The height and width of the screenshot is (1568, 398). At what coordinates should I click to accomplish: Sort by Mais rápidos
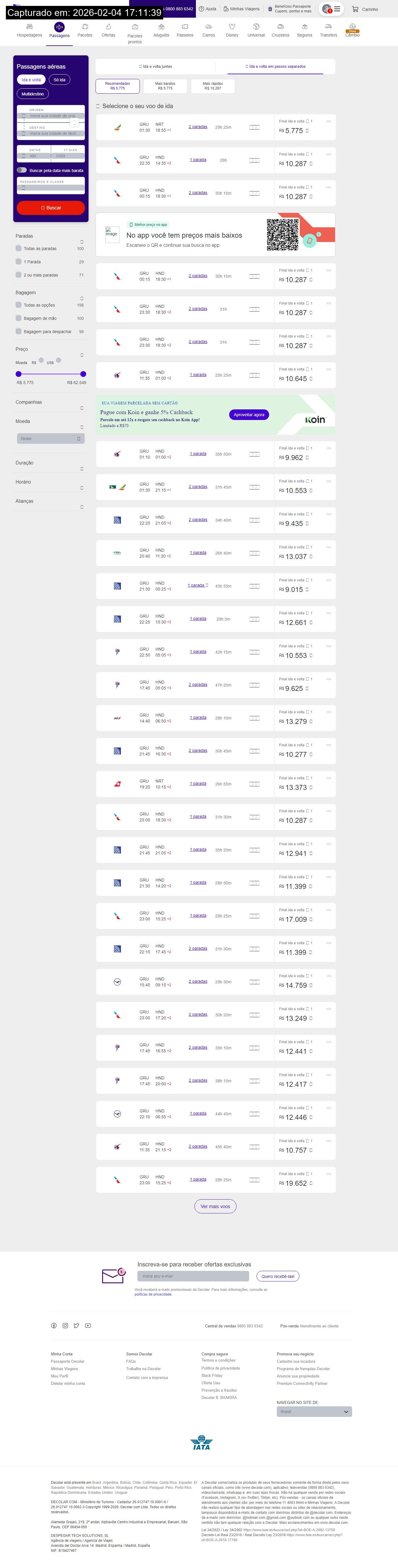213,86
